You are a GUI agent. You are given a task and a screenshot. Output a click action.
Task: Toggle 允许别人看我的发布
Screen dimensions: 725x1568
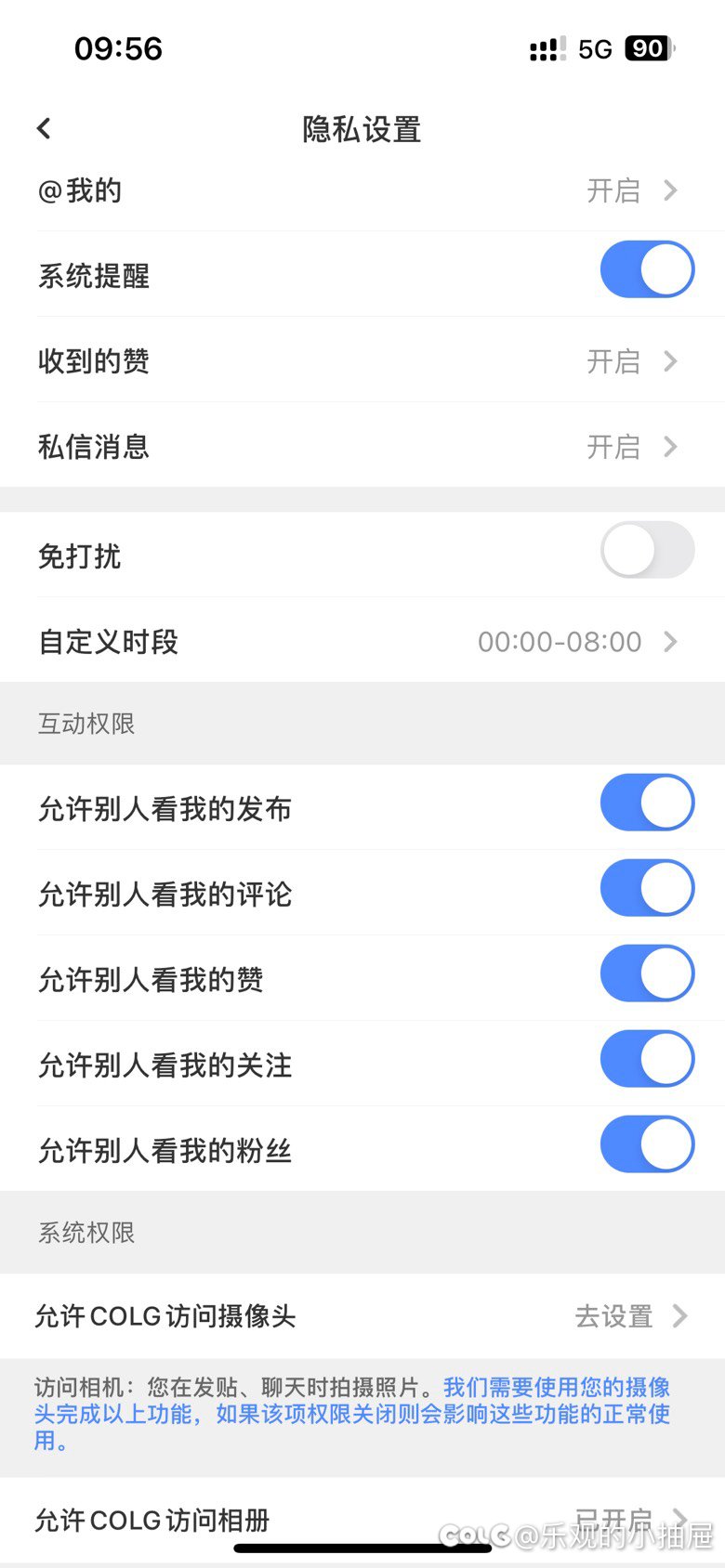click(x=647, y=804)
